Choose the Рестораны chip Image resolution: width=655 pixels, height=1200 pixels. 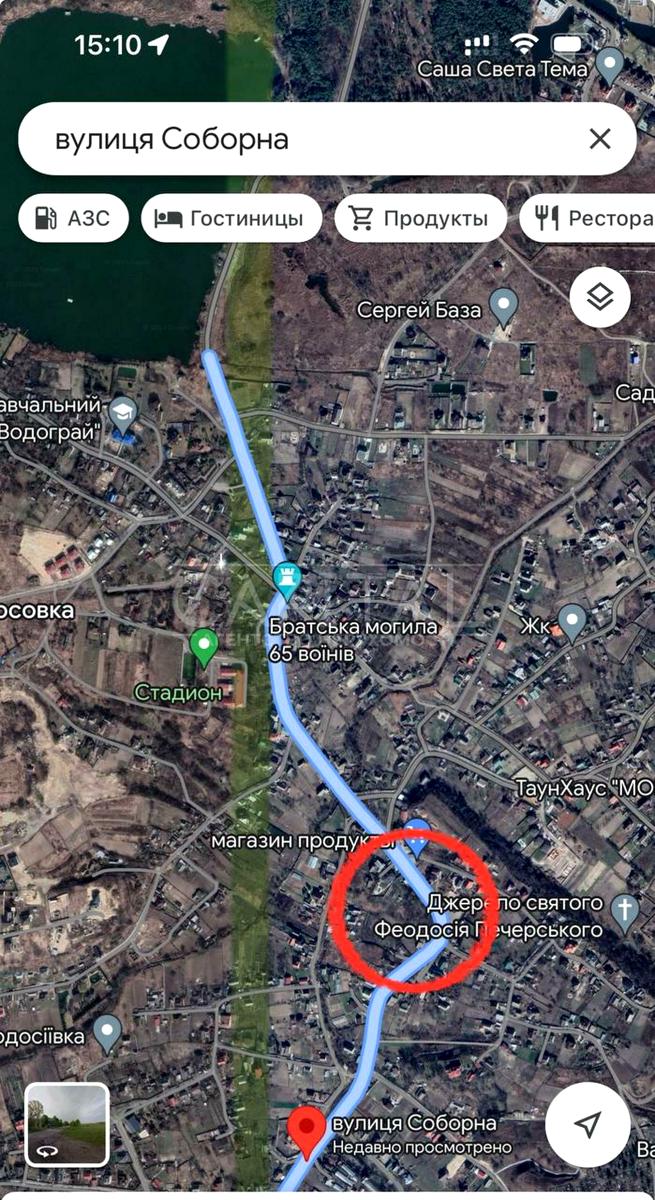(590, 218)
